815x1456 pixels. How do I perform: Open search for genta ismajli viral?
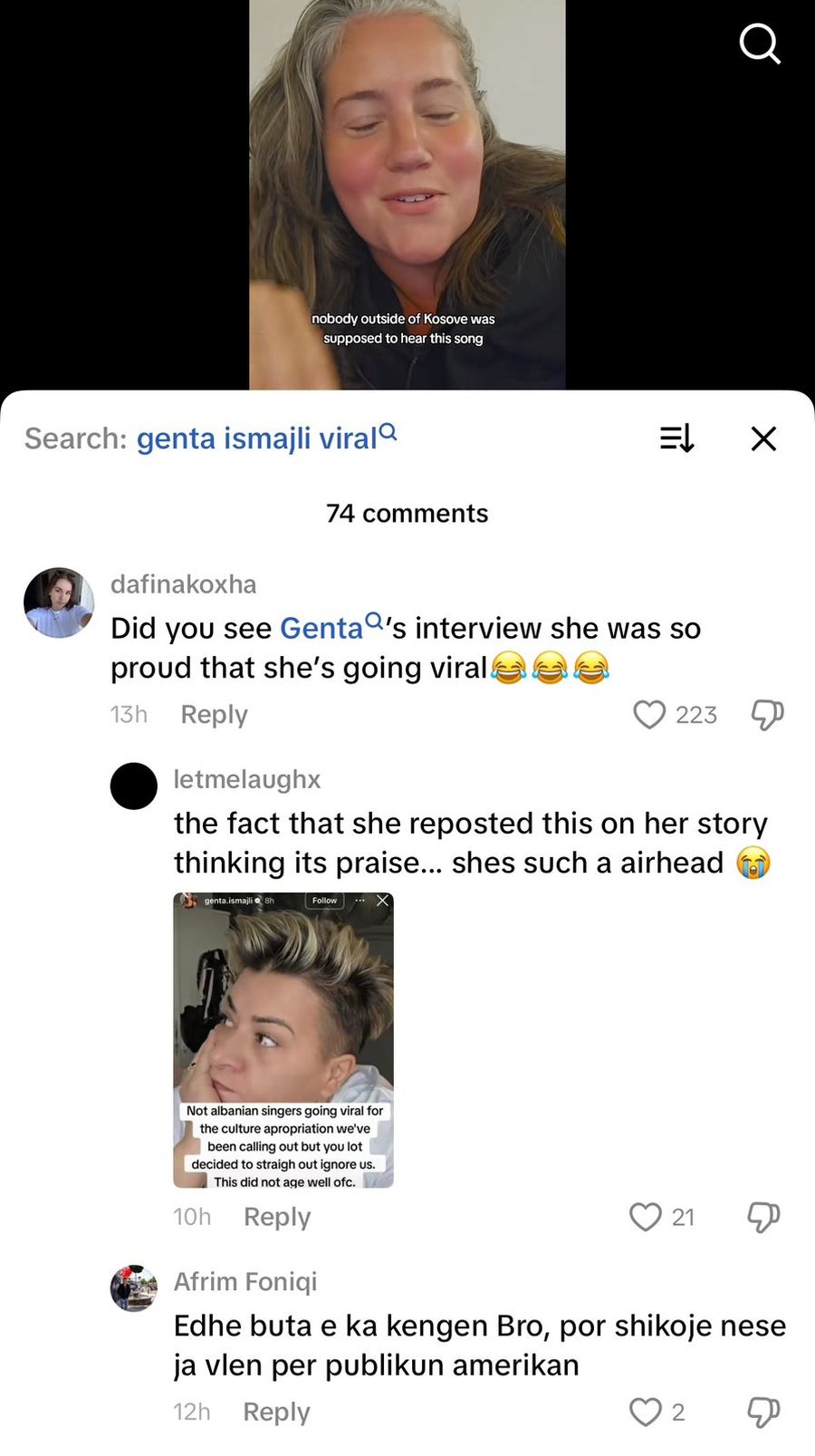(265, 439)
